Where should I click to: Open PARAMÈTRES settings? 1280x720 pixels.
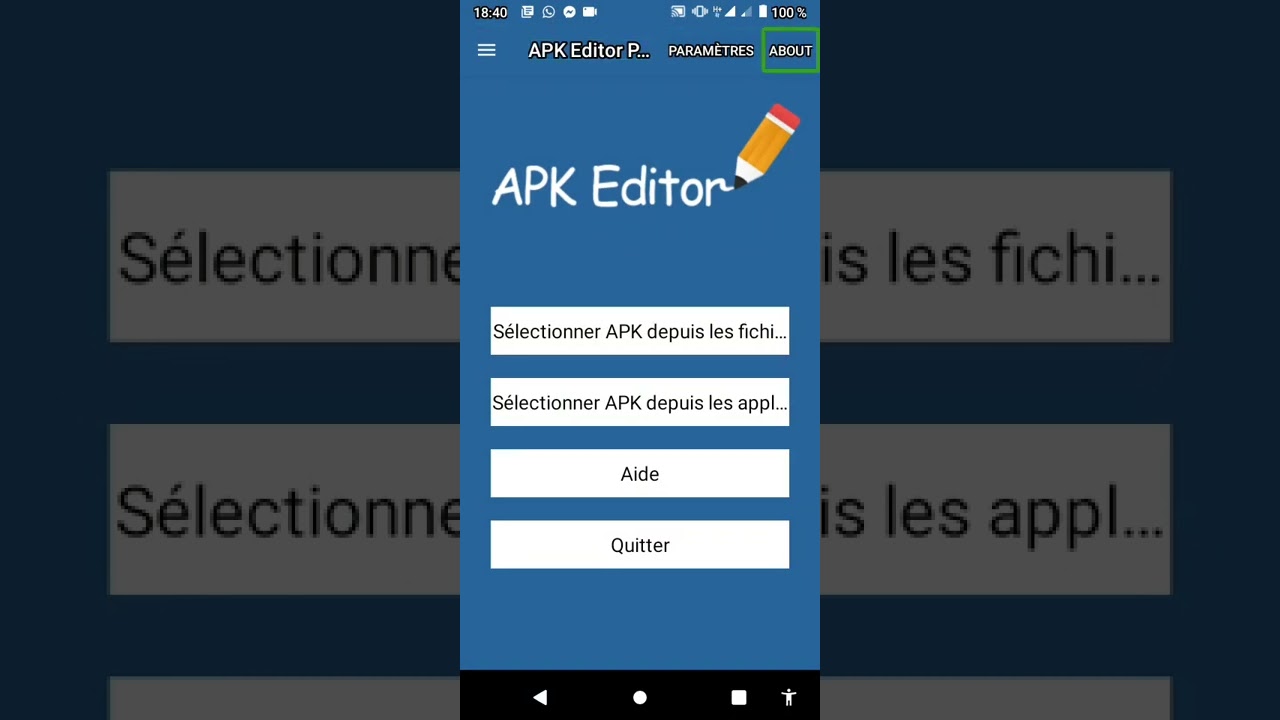711,51
